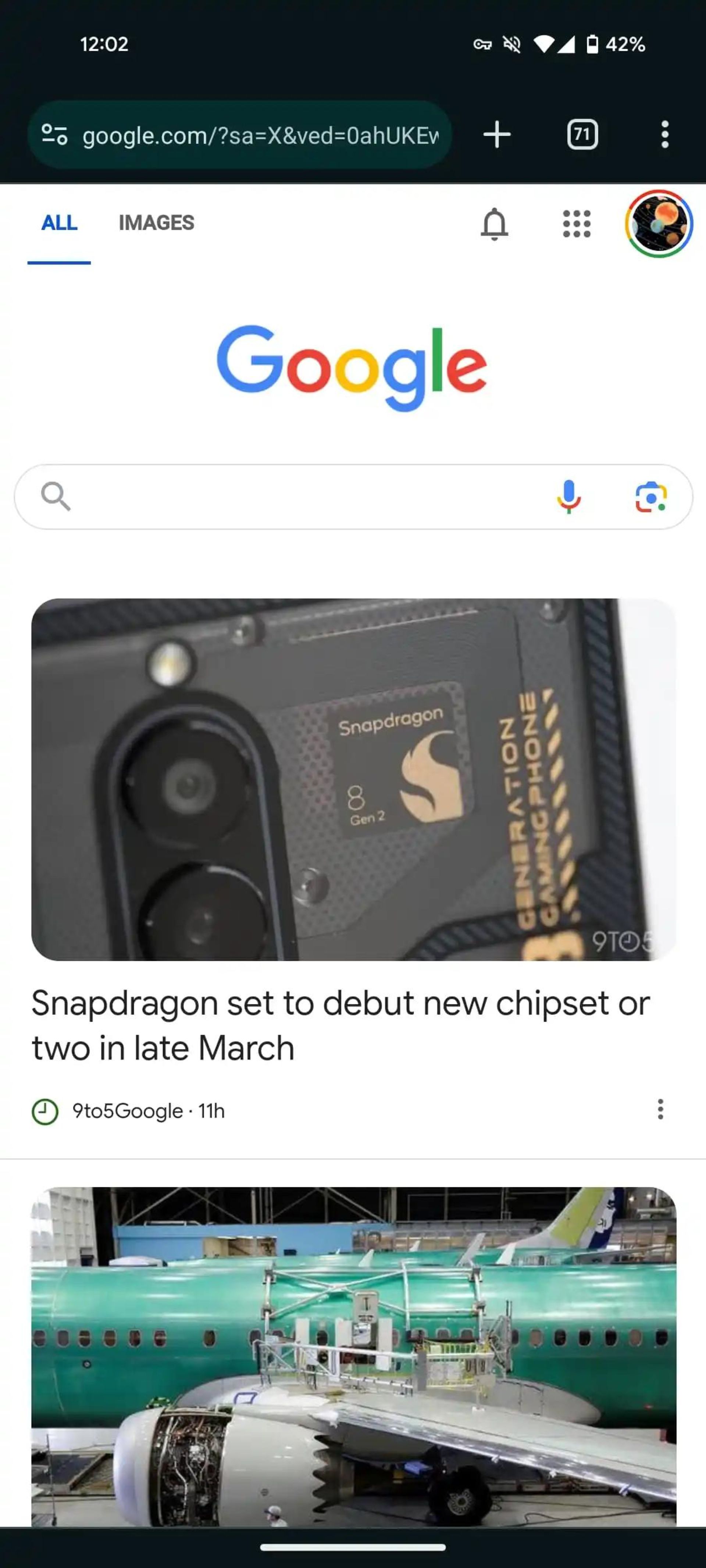
Task: Open the notifications bell
Action: [494, 224]
